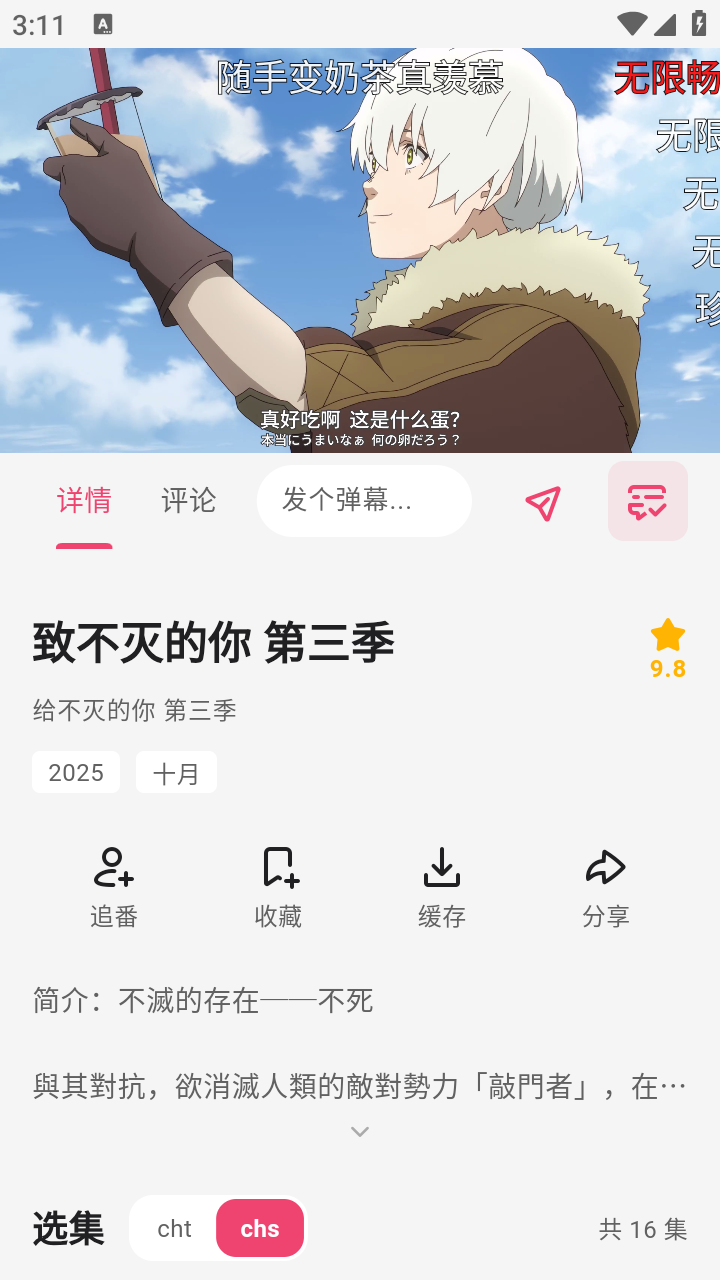Keep chs subtitle option selected

click(x=259, y=1228)
